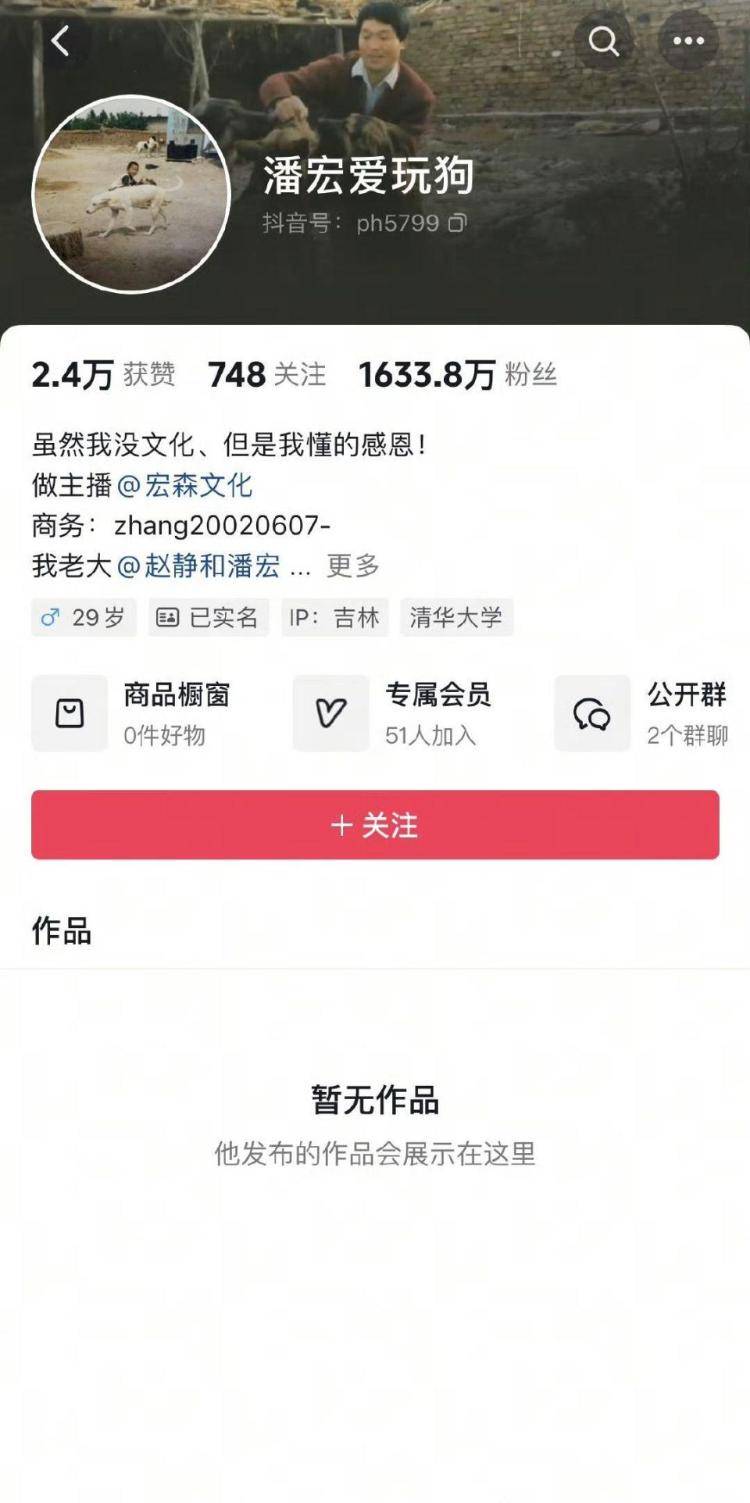750x1503 pixels.
Task: Select the IP 吉林 location badge
Action: [x=334, y=617]
